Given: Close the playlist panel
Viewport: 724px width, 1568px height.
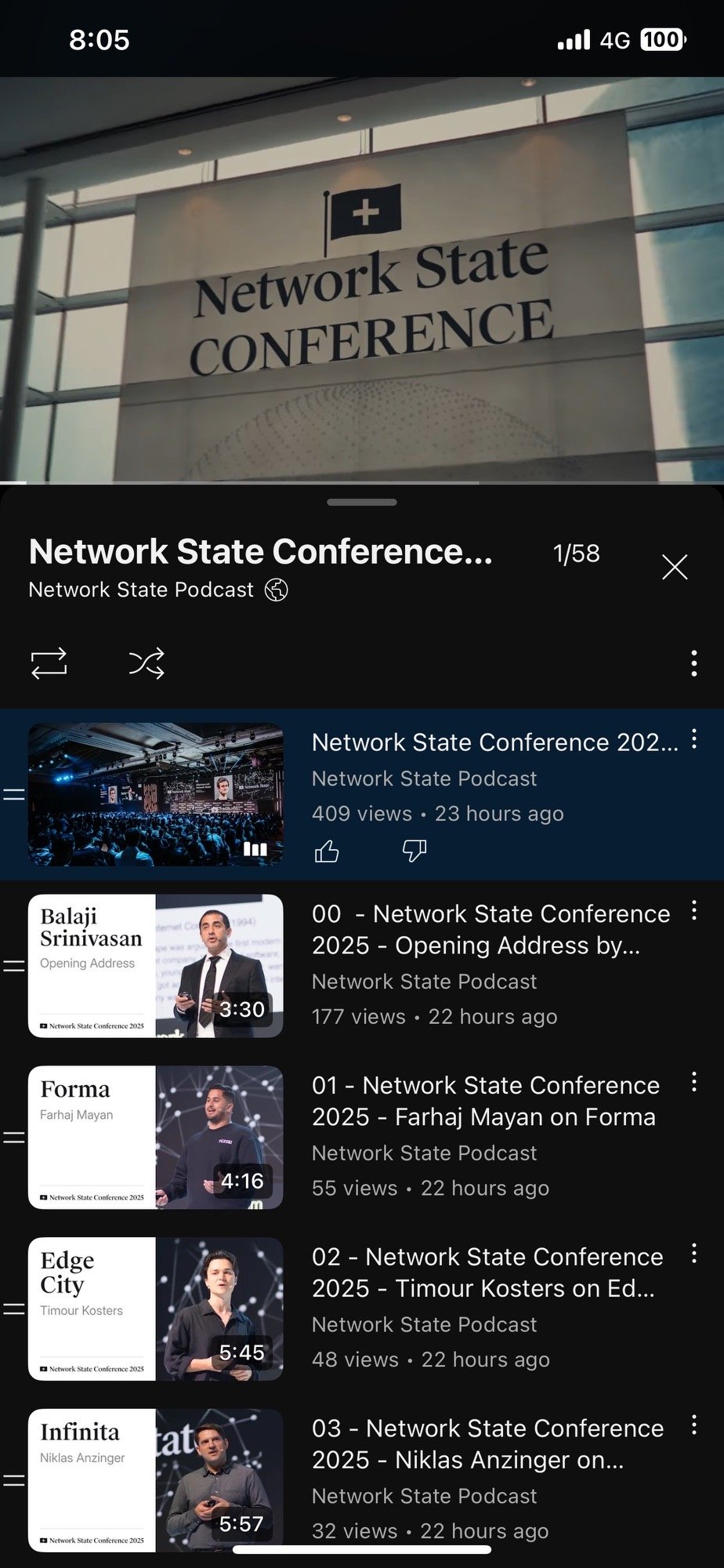Looking at the screenshot, I should click(675, 567).
